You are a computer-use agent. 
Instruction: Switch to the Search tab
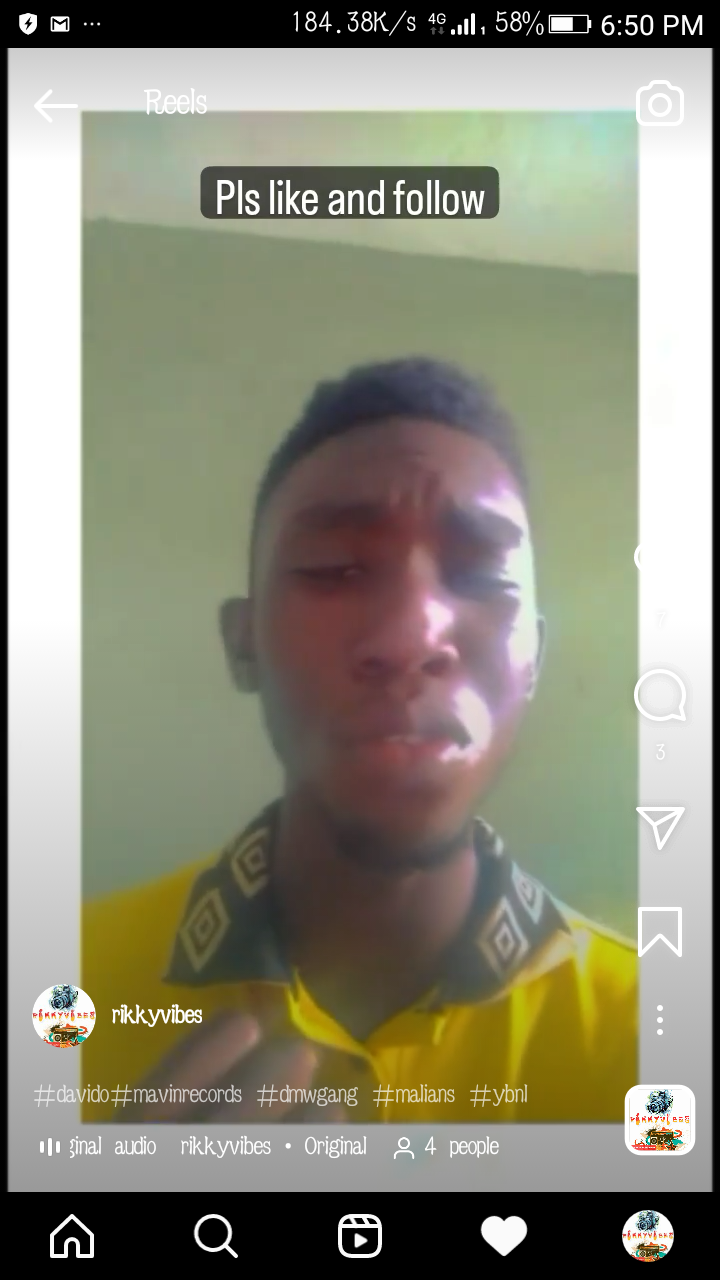216,1236
